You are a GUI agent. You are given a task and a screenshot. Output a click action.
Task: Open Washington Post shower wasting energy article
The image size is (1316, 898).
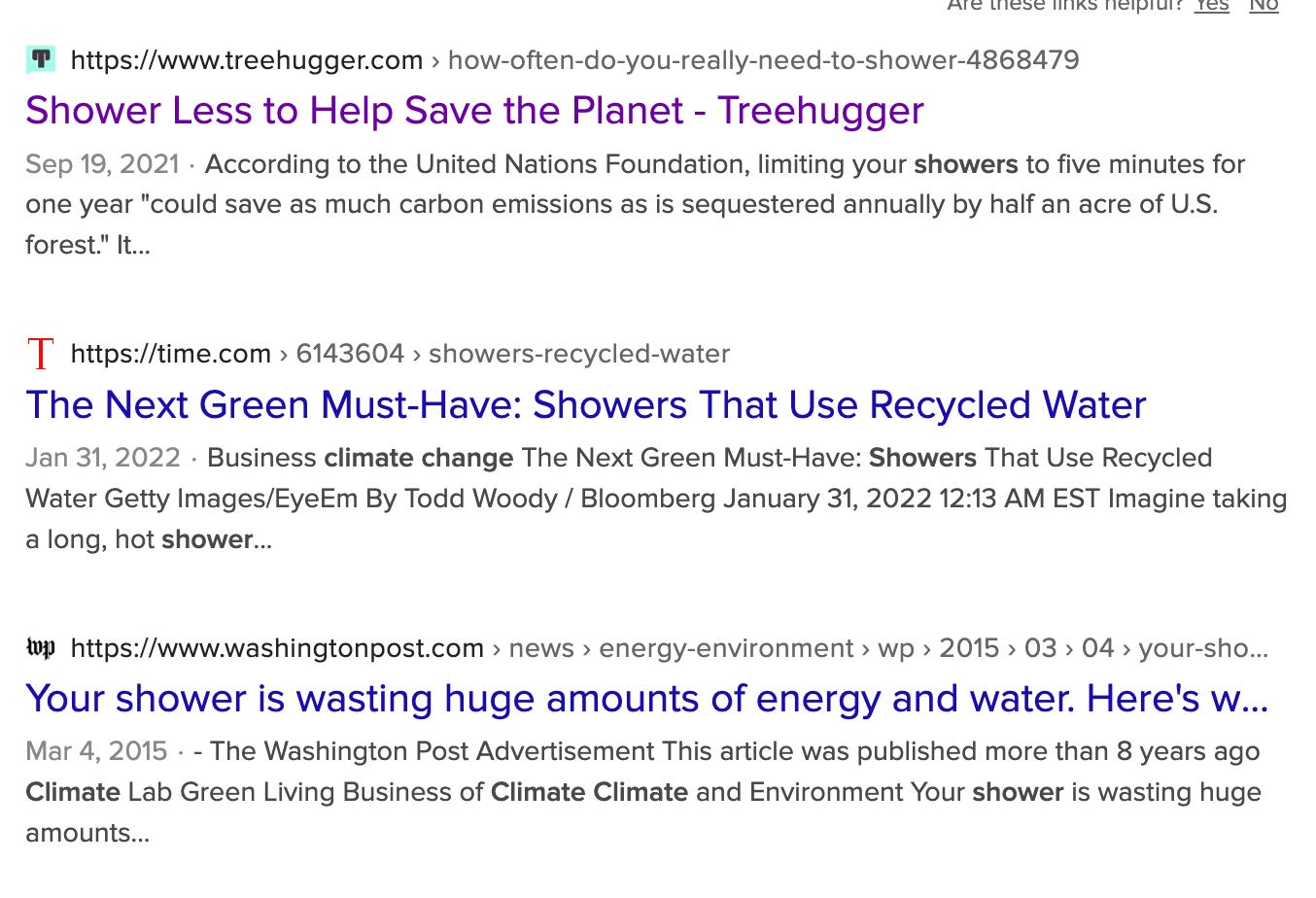pyautogui.click(x=646, y=699)
